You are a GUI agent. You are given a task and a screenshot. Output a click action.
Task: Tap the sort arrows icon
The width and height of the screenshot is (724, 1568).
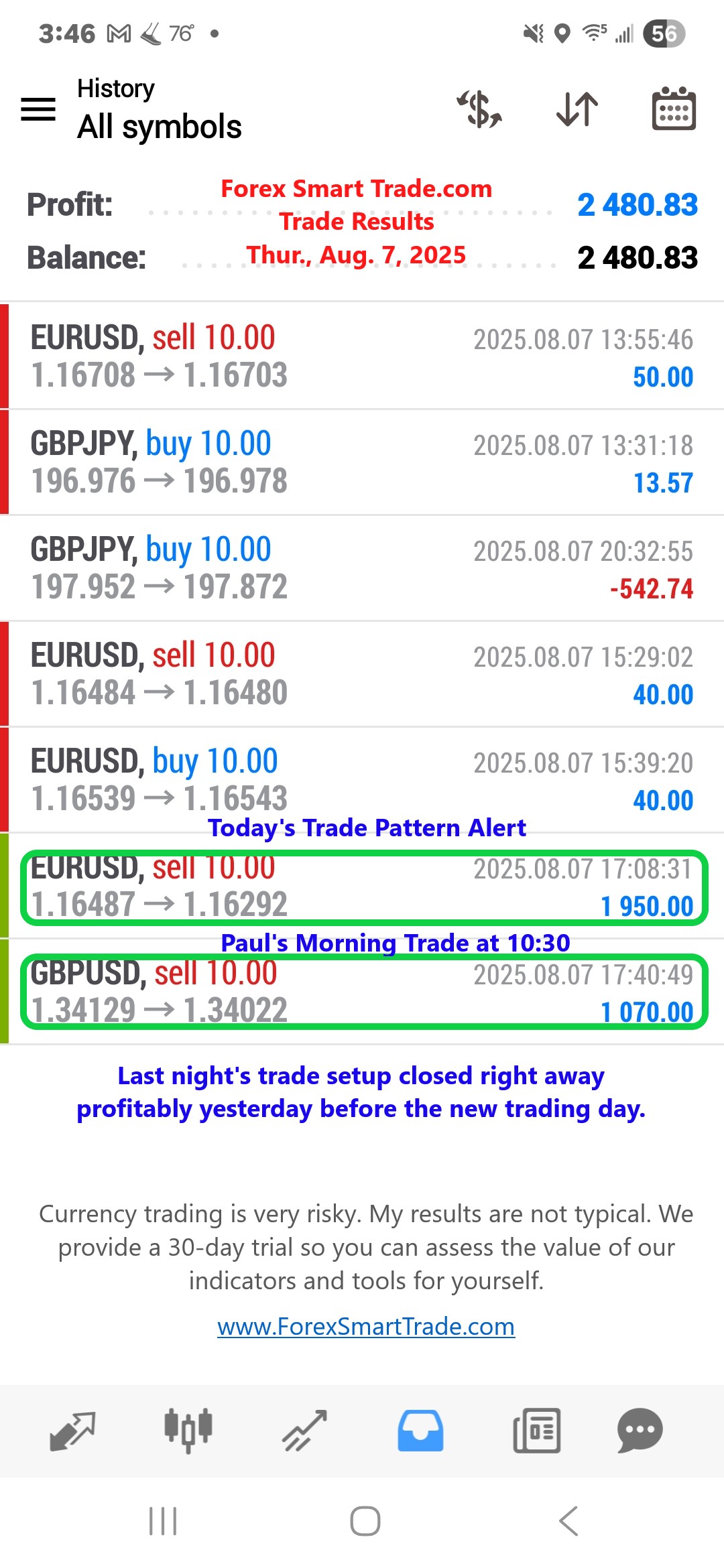click(577, 109)
